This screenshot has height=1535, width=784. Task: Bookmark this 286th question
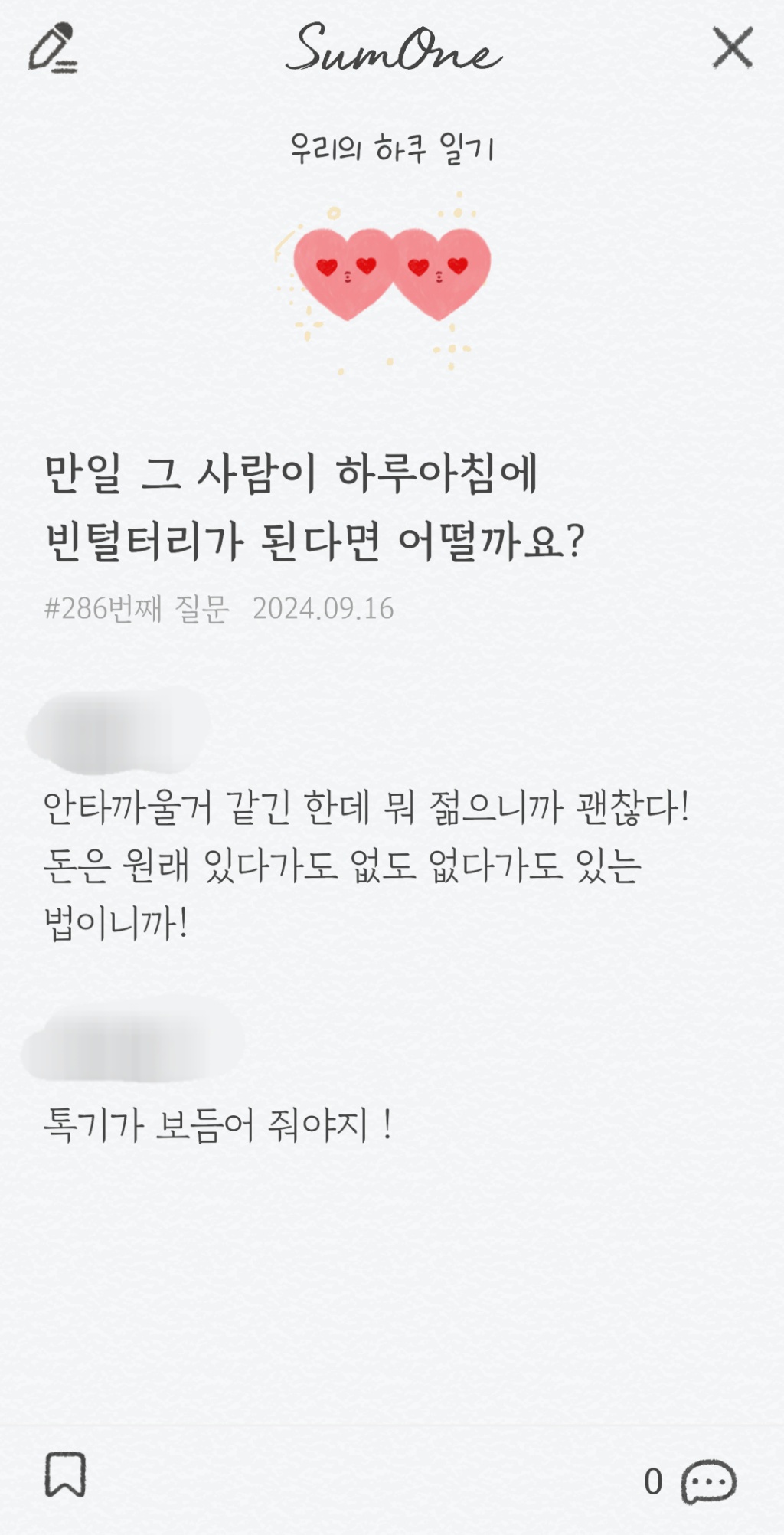65,1473
